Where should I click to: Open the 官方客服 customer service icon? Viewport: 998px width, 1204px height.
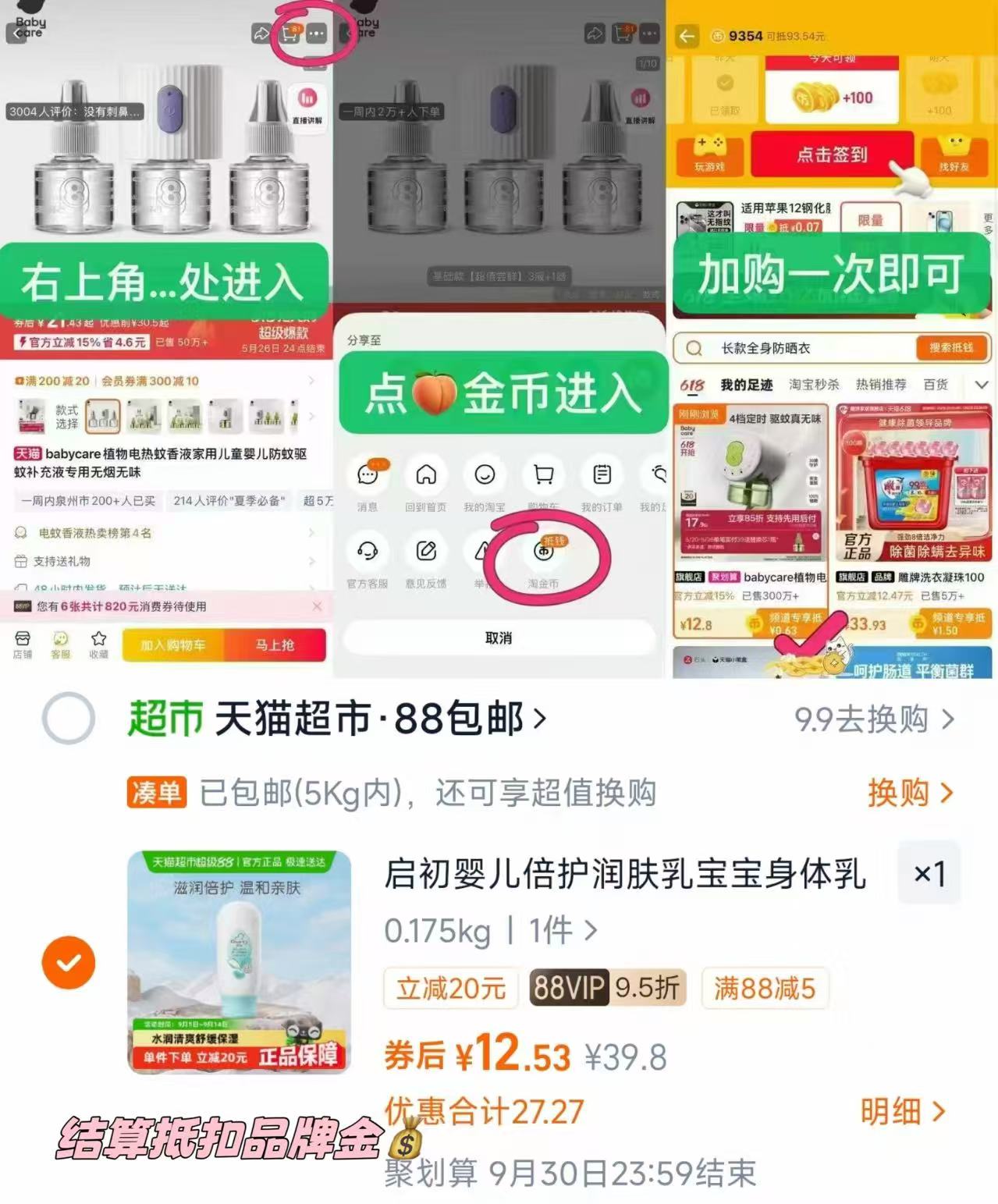click(x=368, y=550)
